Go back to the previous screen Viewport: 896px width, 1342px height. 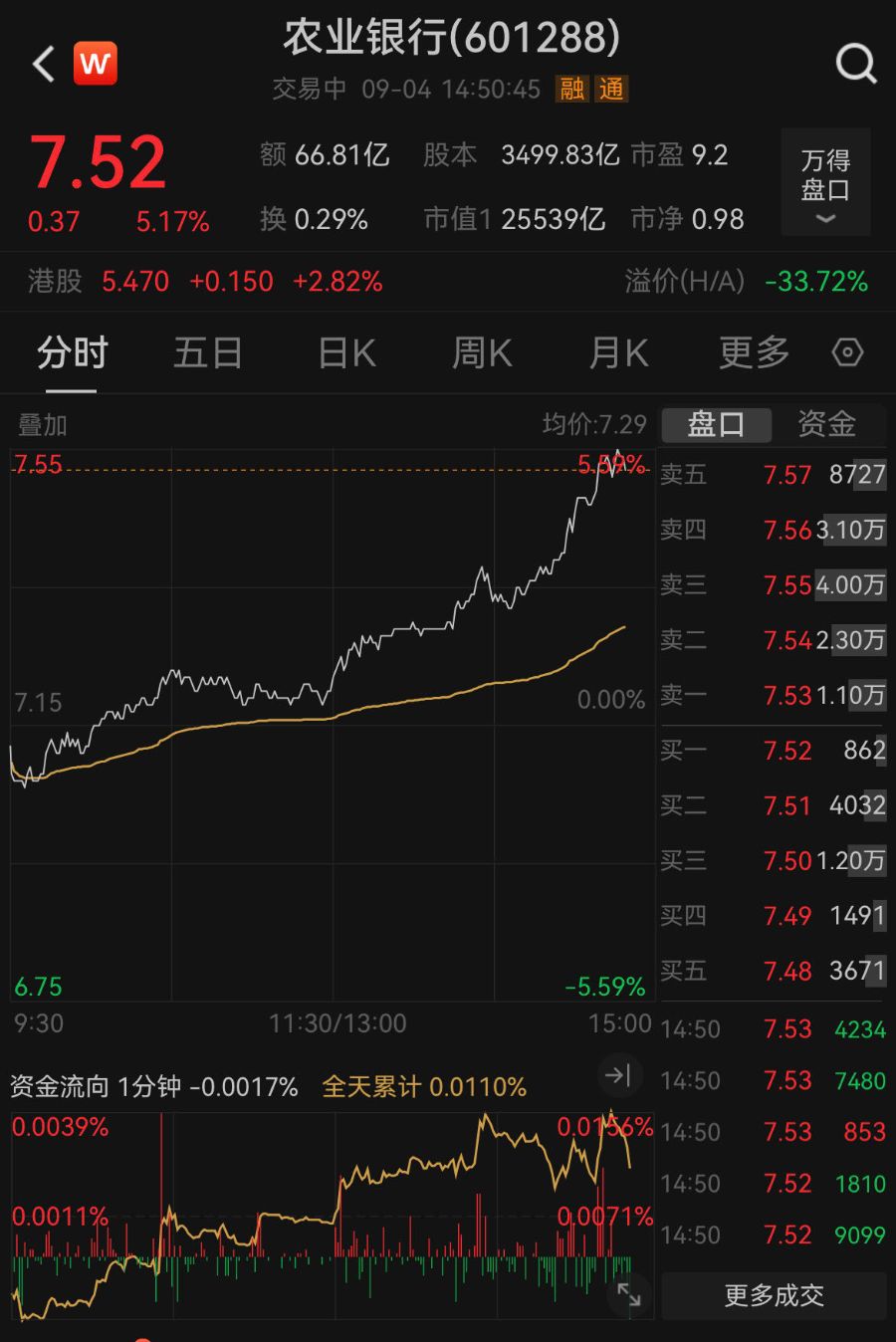44,65
